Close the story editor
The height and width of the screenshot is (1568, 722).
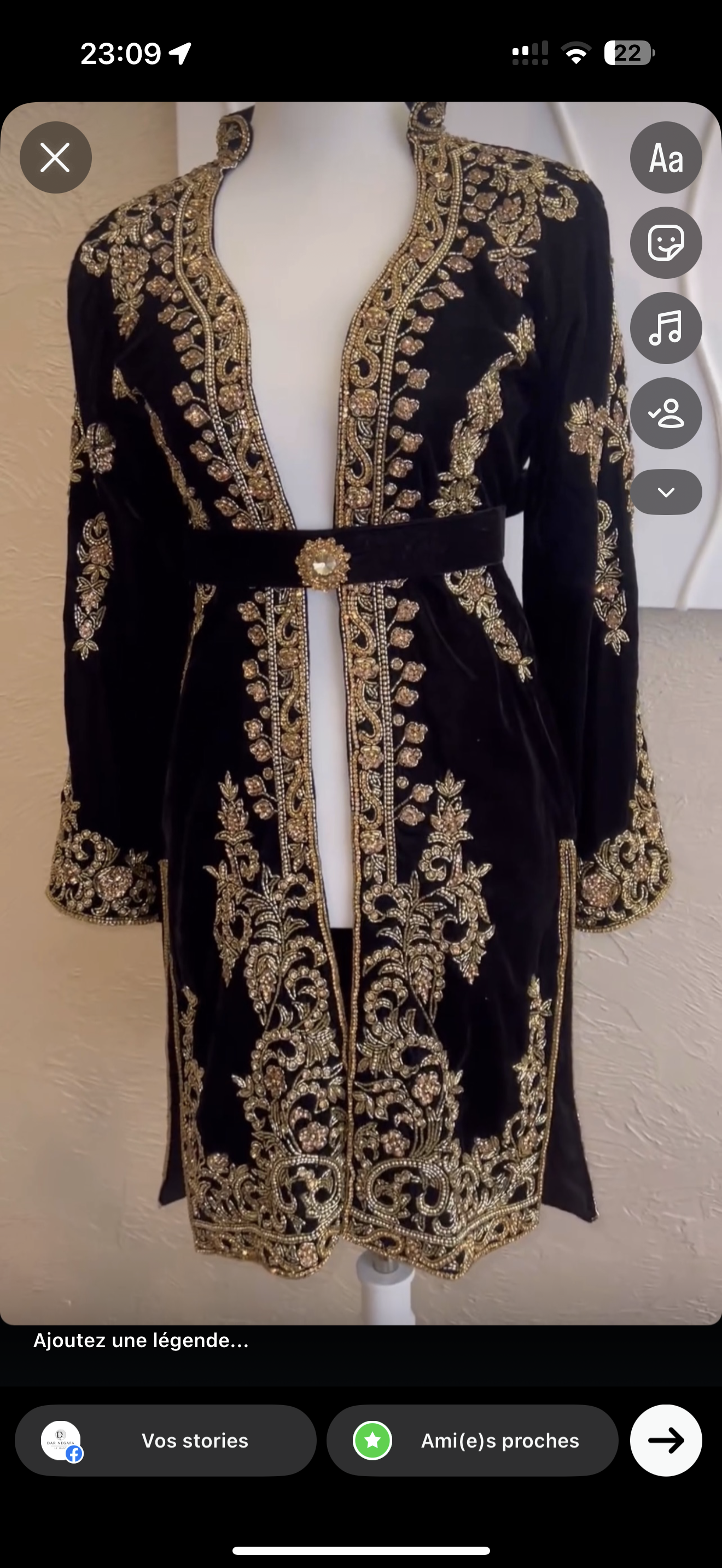point(55,157)
